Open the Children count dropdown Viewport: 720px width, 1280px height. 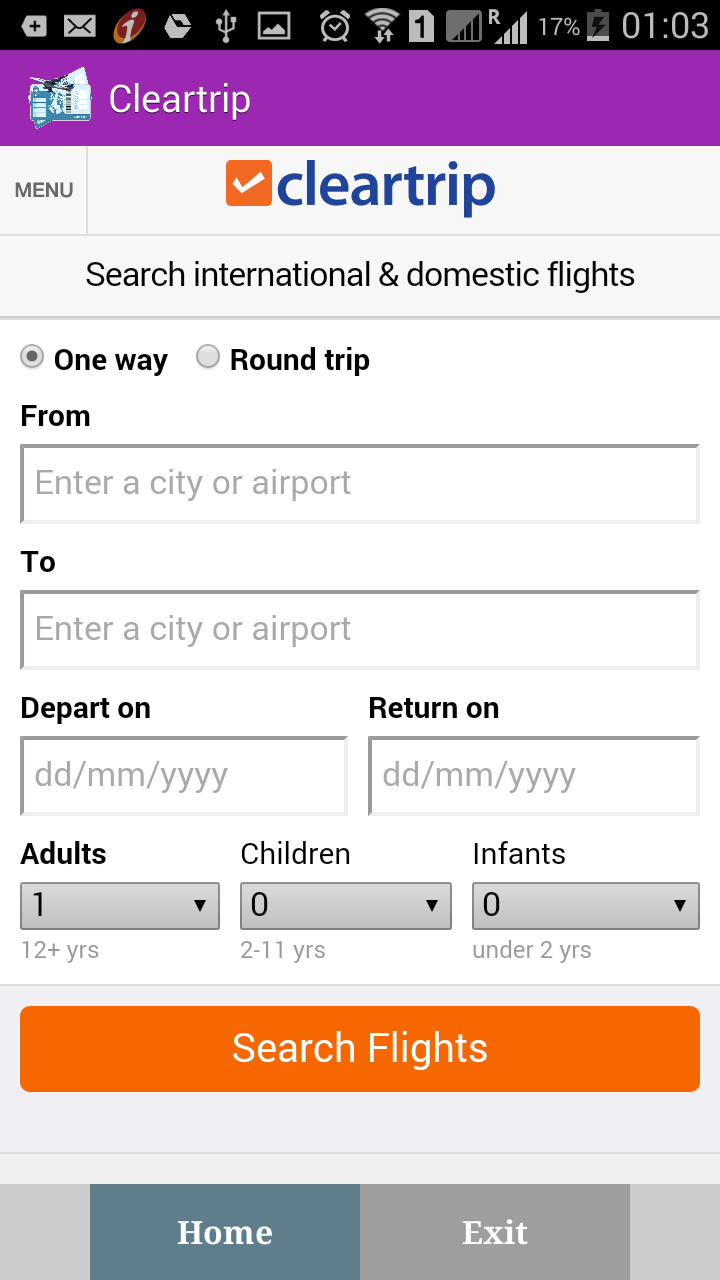pyautogui.click(x=345, y=906)
